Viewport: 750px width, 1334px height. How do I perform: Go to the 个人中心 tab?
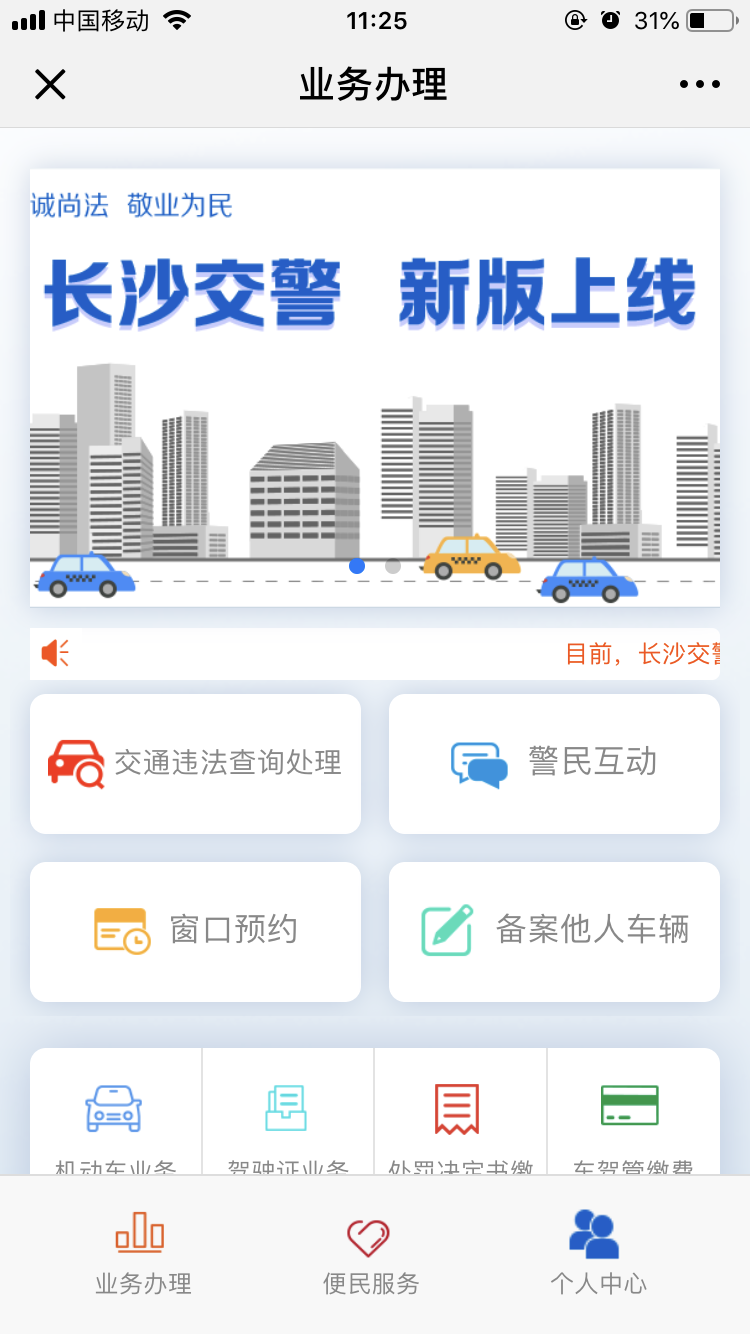pyautogui.click(x=598, y=1254)
